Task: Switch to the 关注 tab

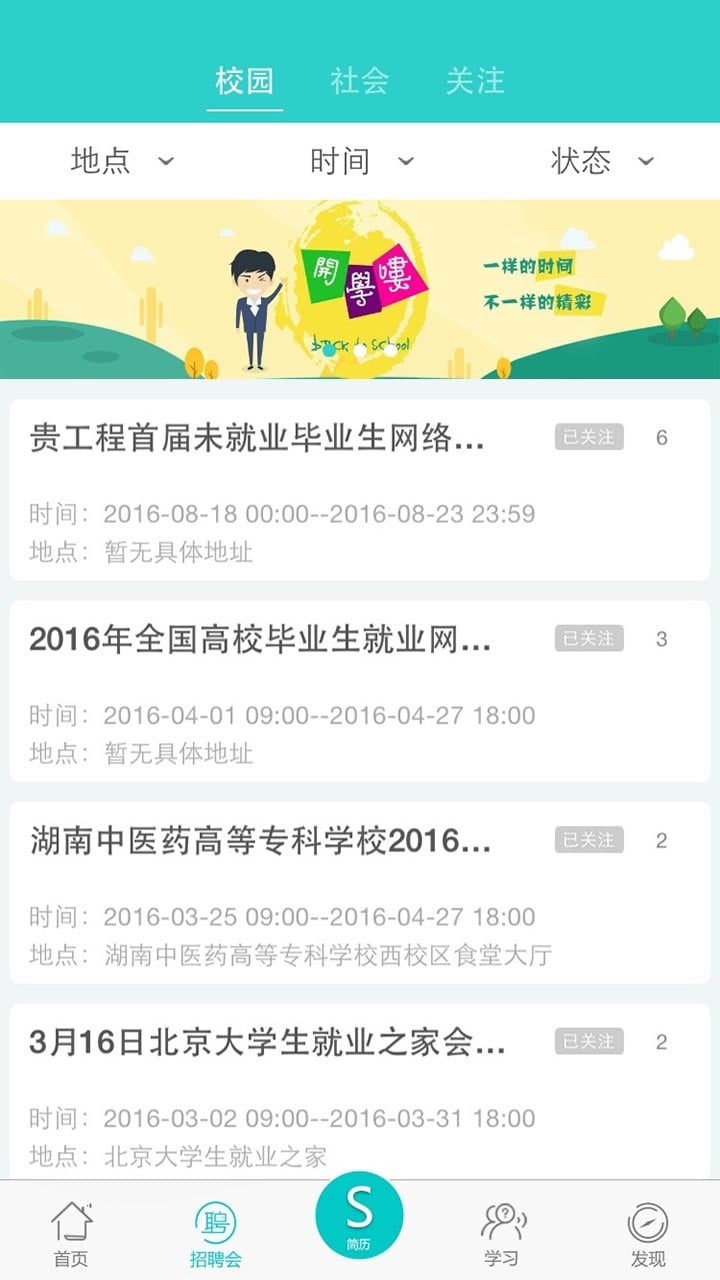Action: (475, 81)
